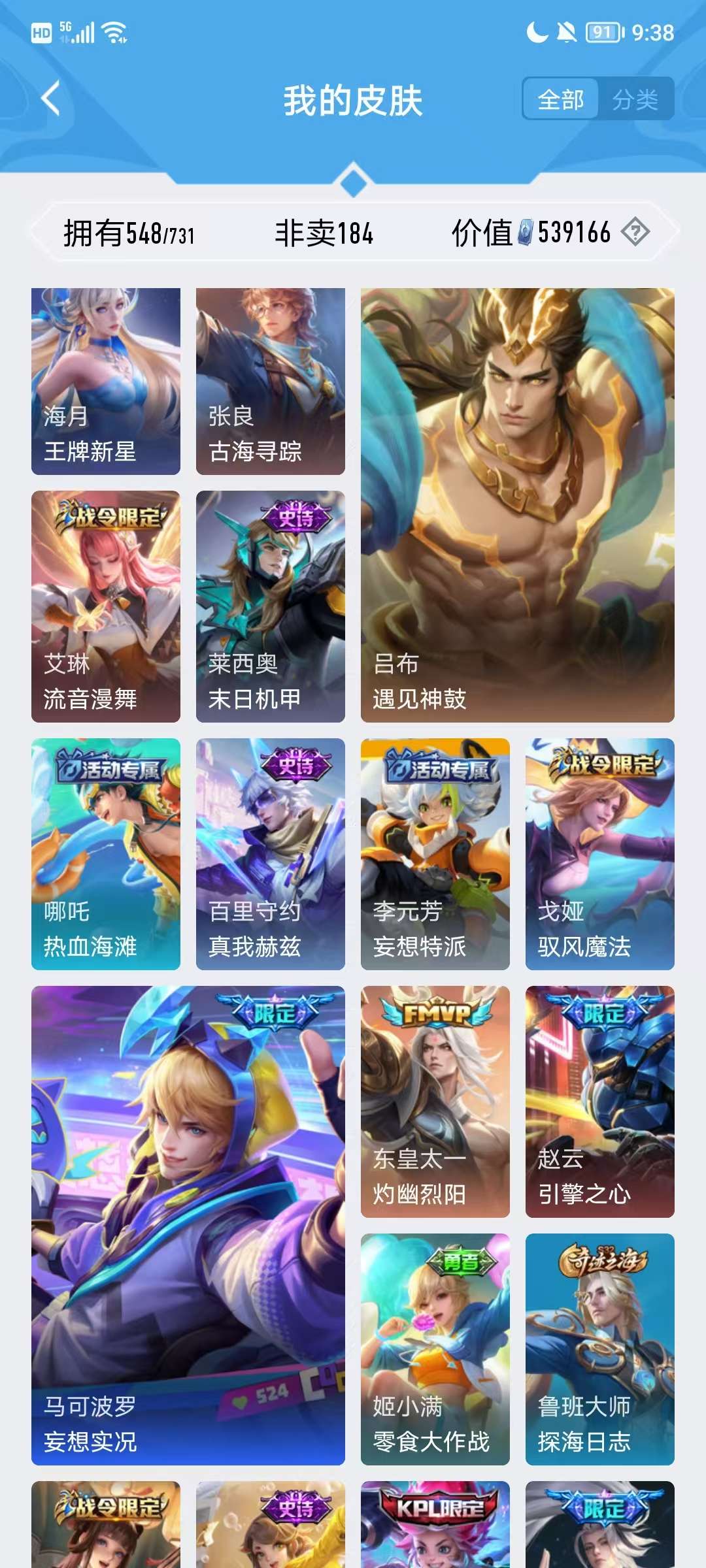Image resolution: width=706 pixels, height=1568 pixels.
Task: Open 戈娅 驭风魔法 skin card
Action: (x=599, y=853)
